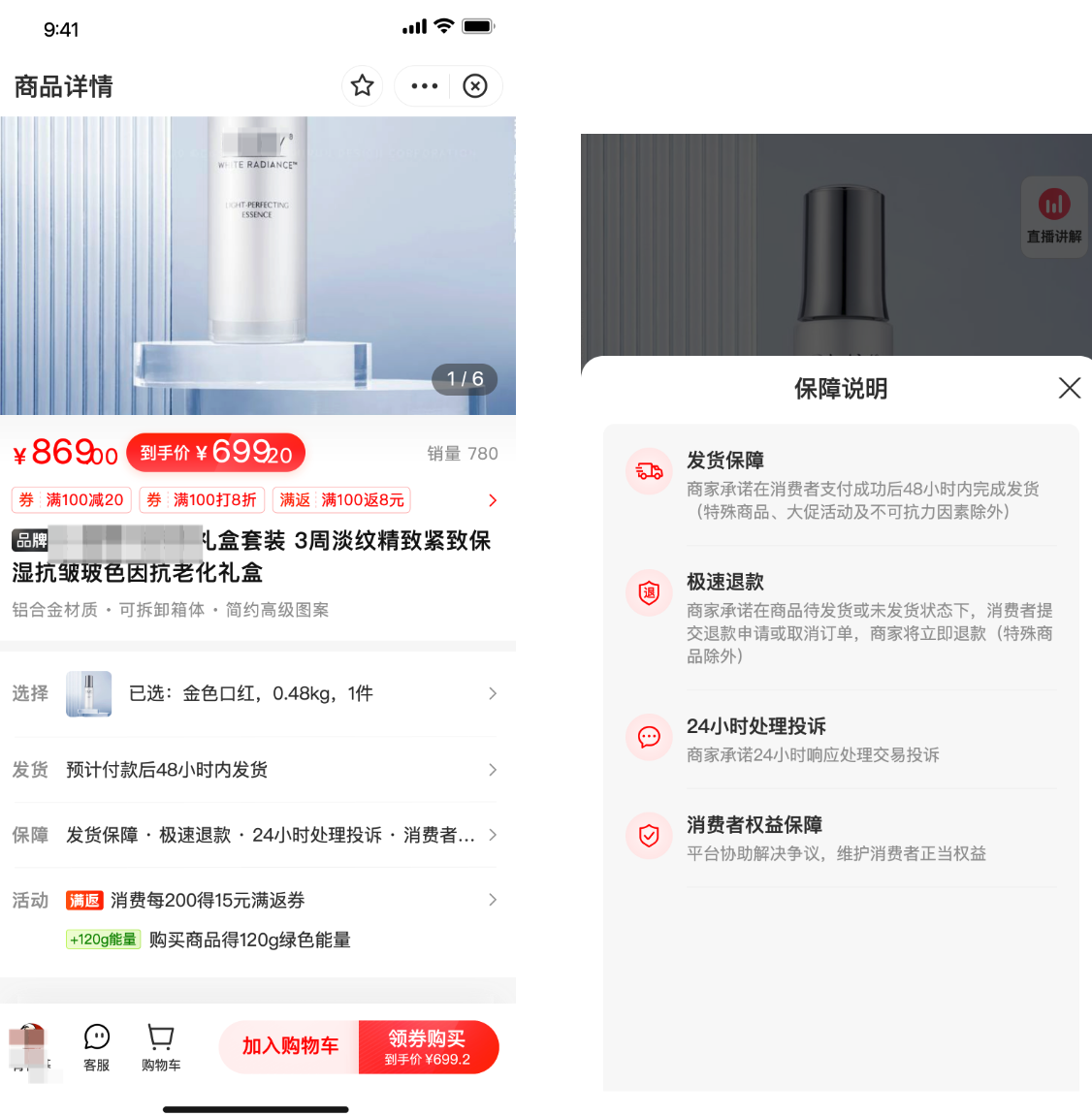Close the product detail mini program
Image resolution: width=1092 pixels, height=1116 pixels.
475,86
